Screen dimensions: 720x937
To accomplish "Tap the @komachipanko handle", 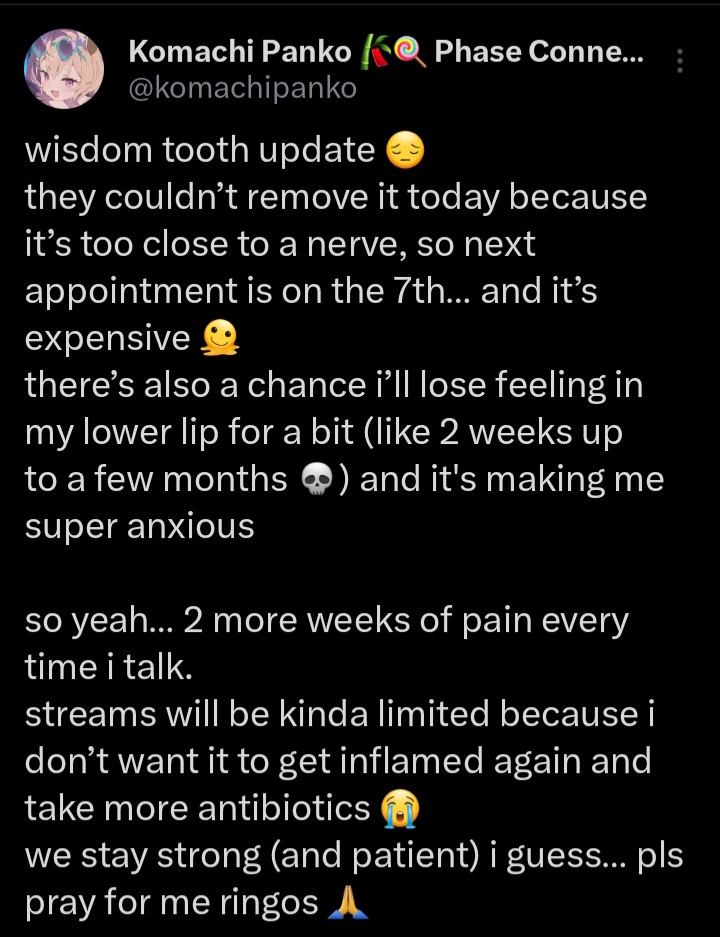I will pyautogui.click(x=243, y=88).
